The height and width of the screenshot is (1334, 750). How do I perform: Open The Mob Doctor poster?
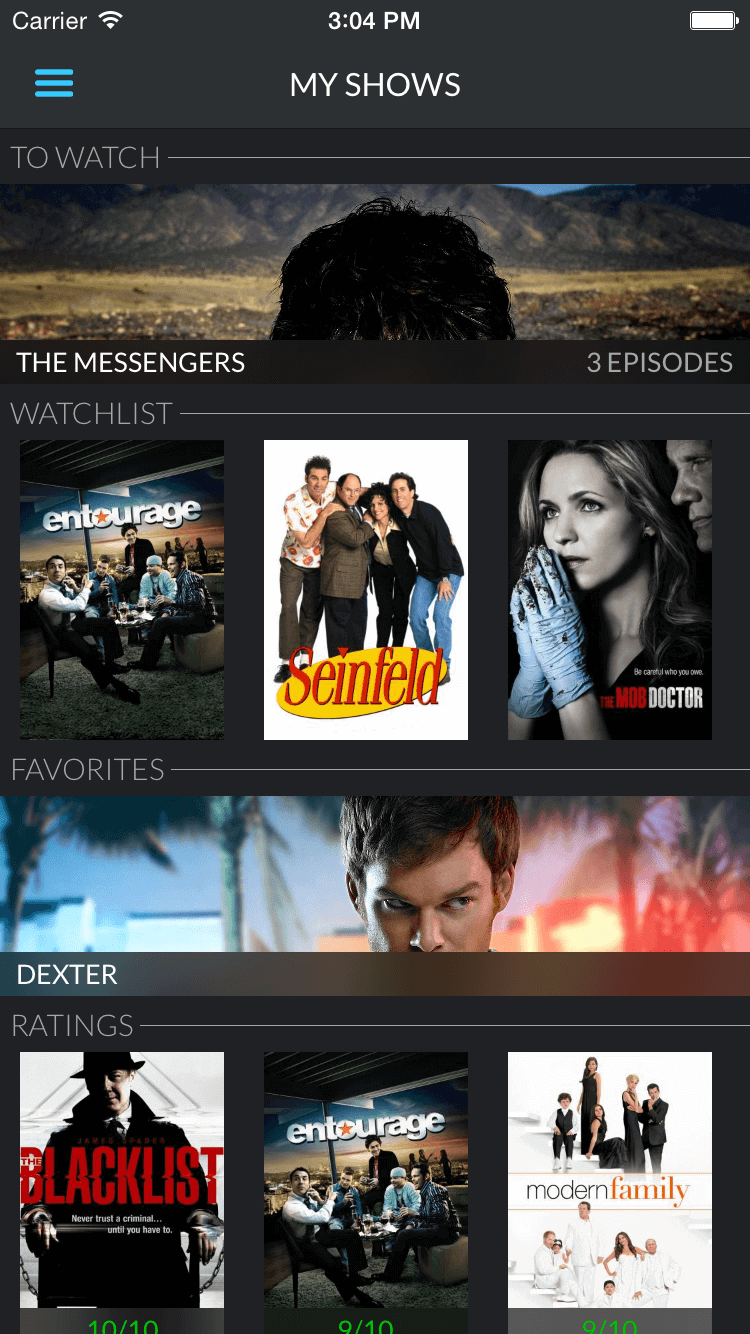pos(610,590)
